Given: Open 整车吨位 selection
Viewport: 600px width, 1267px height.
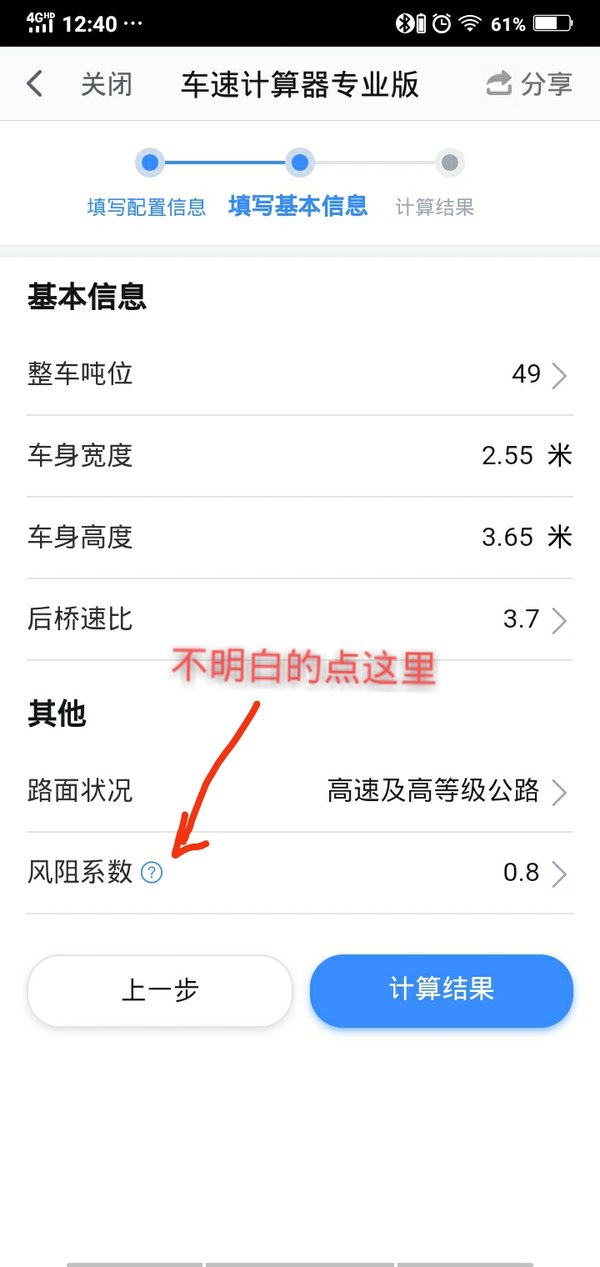Looking at the screenshot, I should click(300, 375).
